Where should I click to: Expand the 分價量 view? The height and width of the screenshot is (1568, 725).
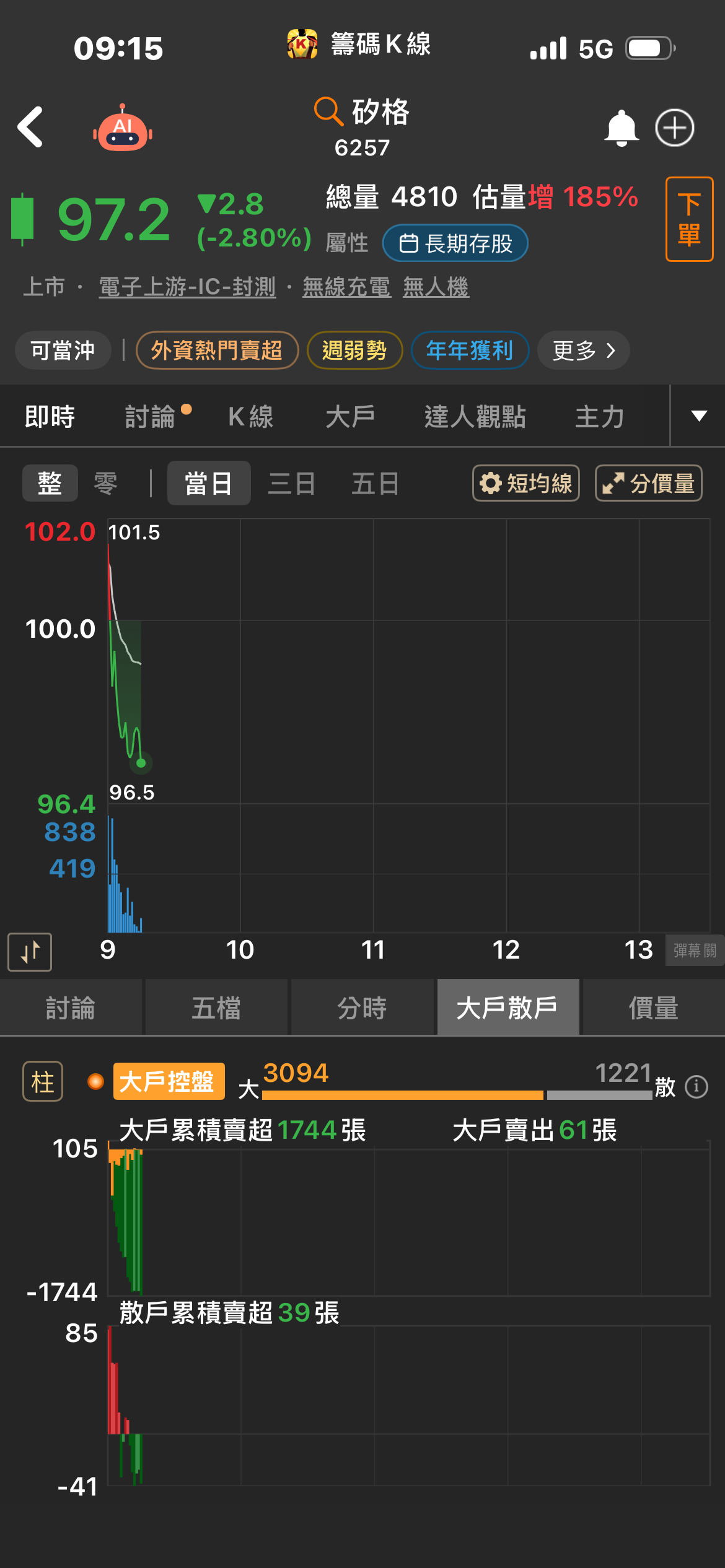point(648,483)
